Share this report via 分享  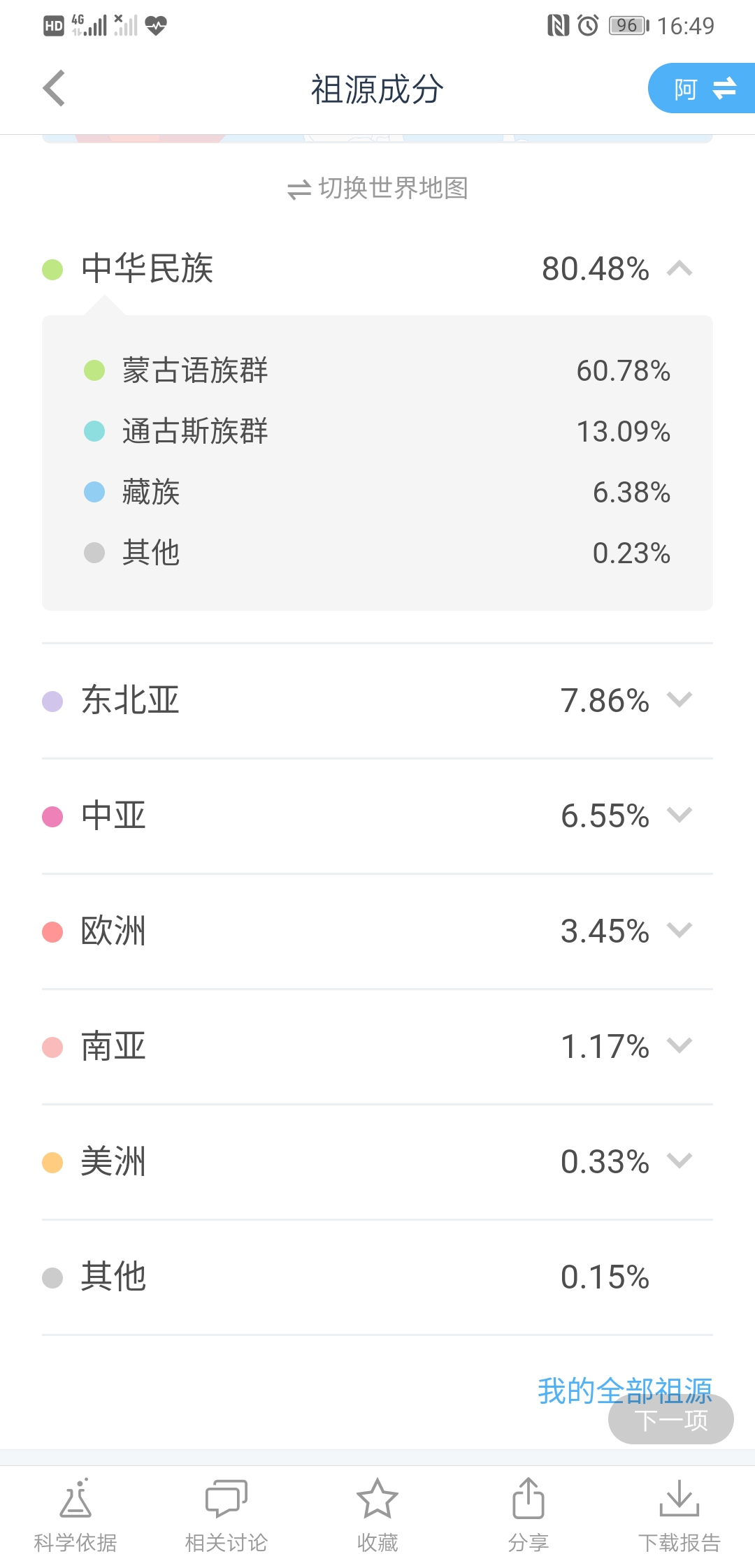(x=528, y=1515)
